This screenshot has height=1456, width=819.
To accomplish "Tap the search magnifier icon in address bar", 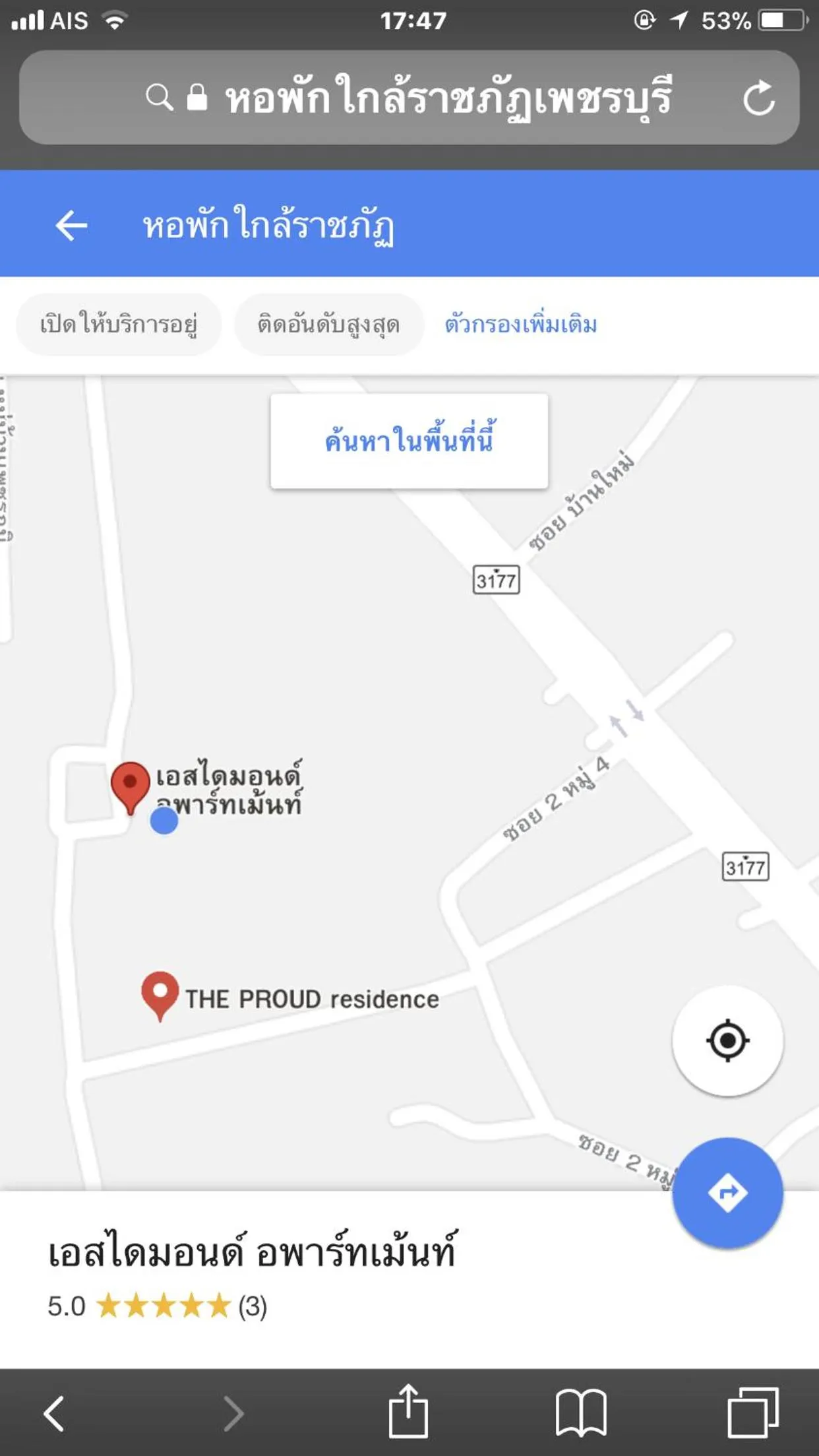I will [158, 98].
